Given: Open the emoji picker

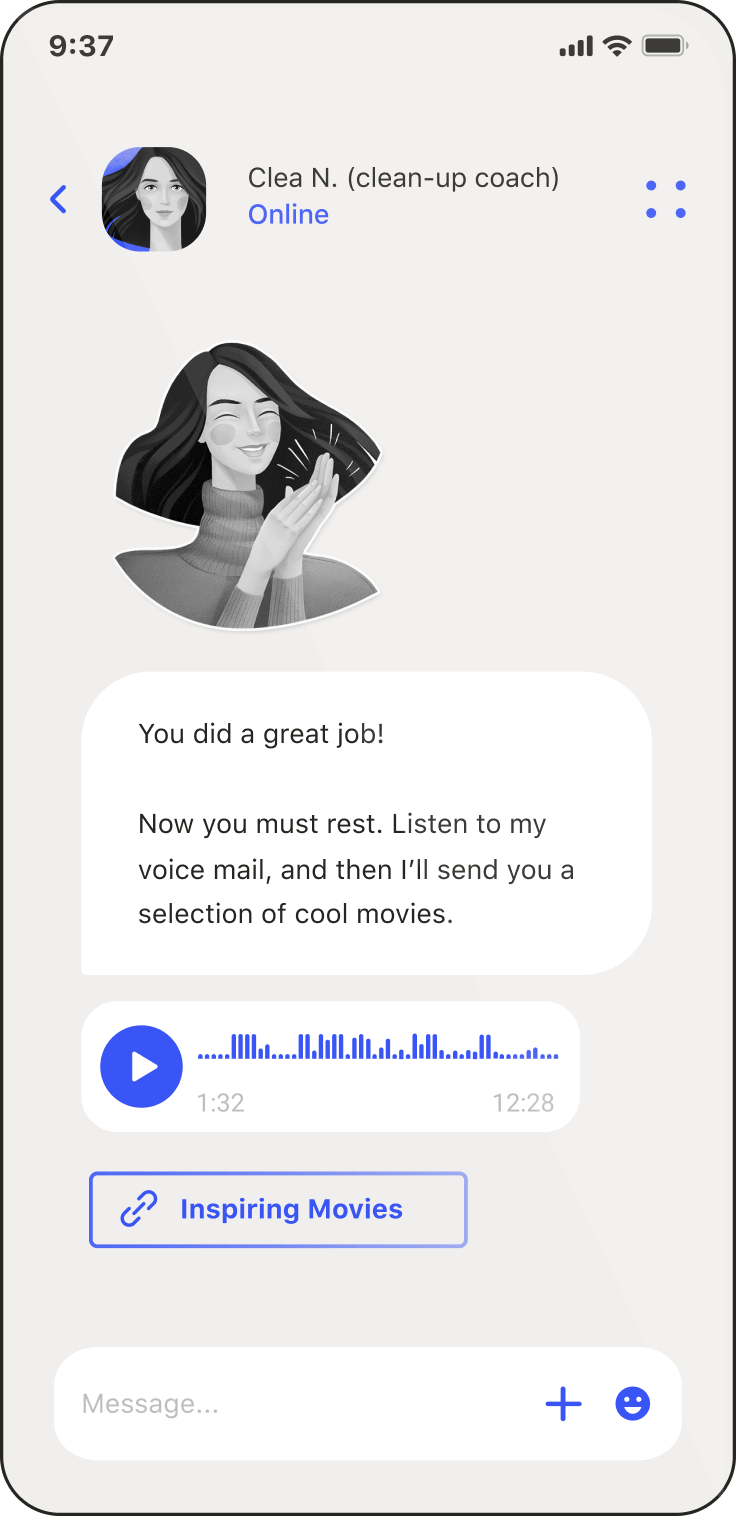Looking at the screenshot, I should 633,1404.
